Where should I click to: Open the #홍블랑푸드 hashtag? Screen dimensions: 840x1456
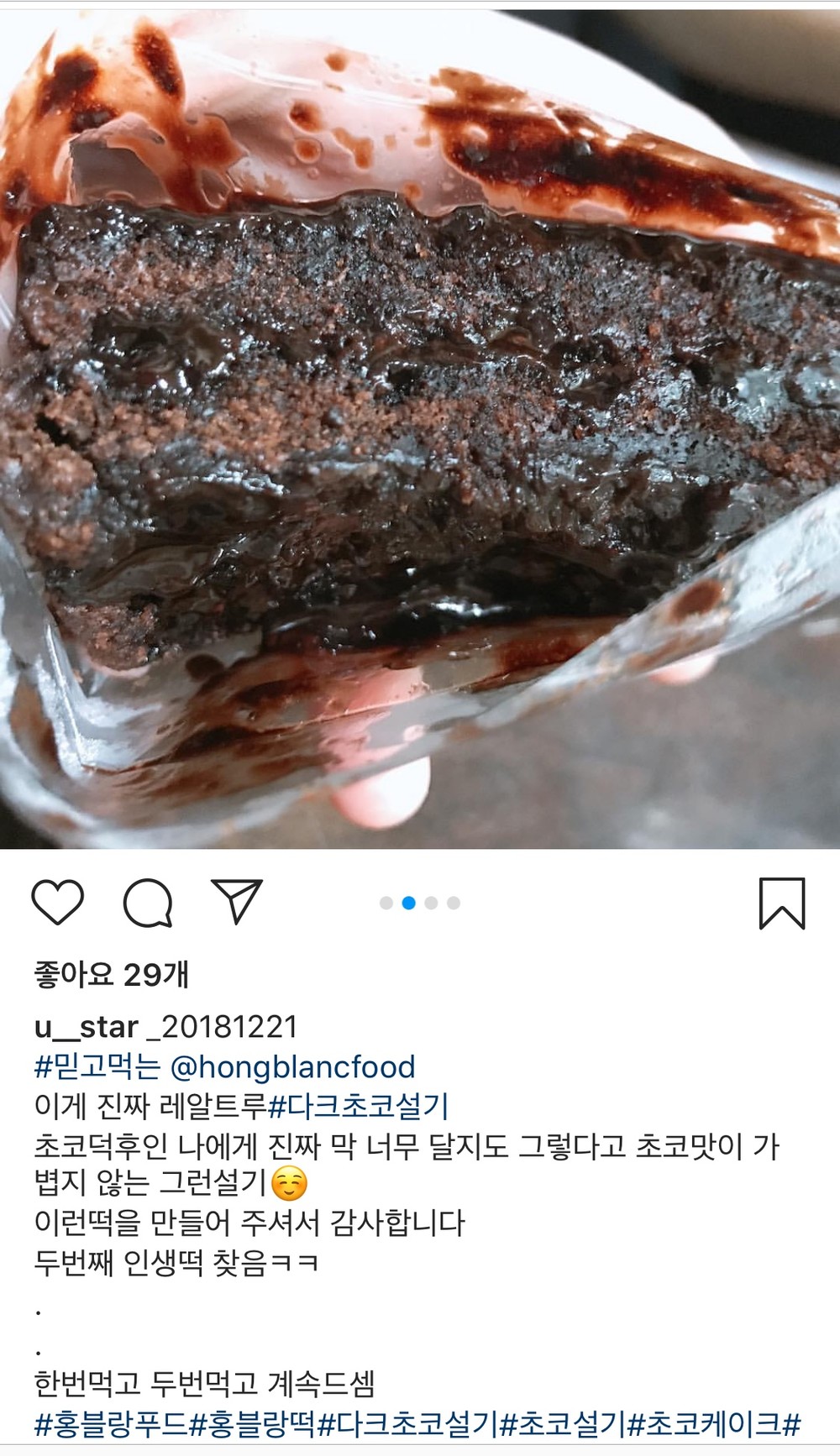click(x=111, y=1423)
